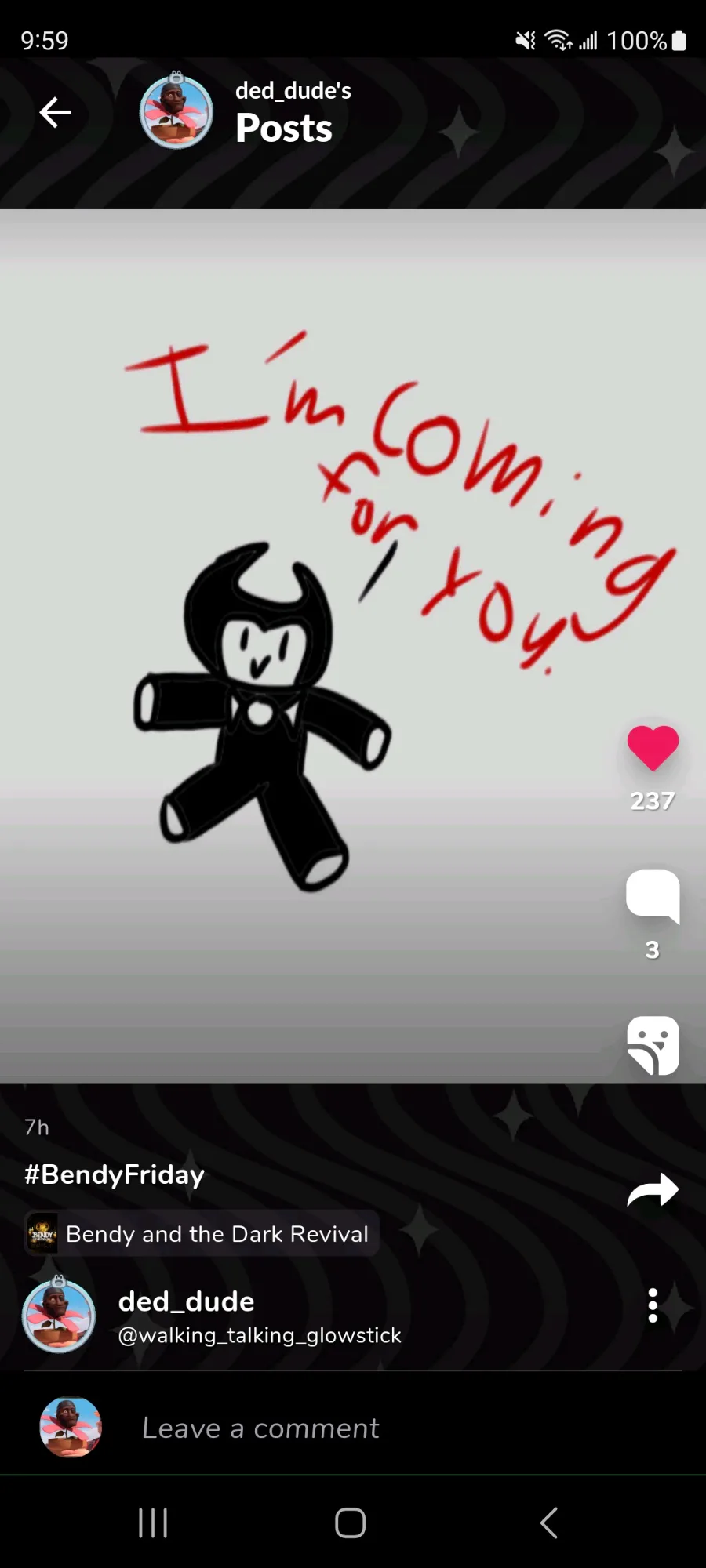Like the Bendy drawing post
The height and width of the screenshot is (1568, 706).
tap(652, 748)
